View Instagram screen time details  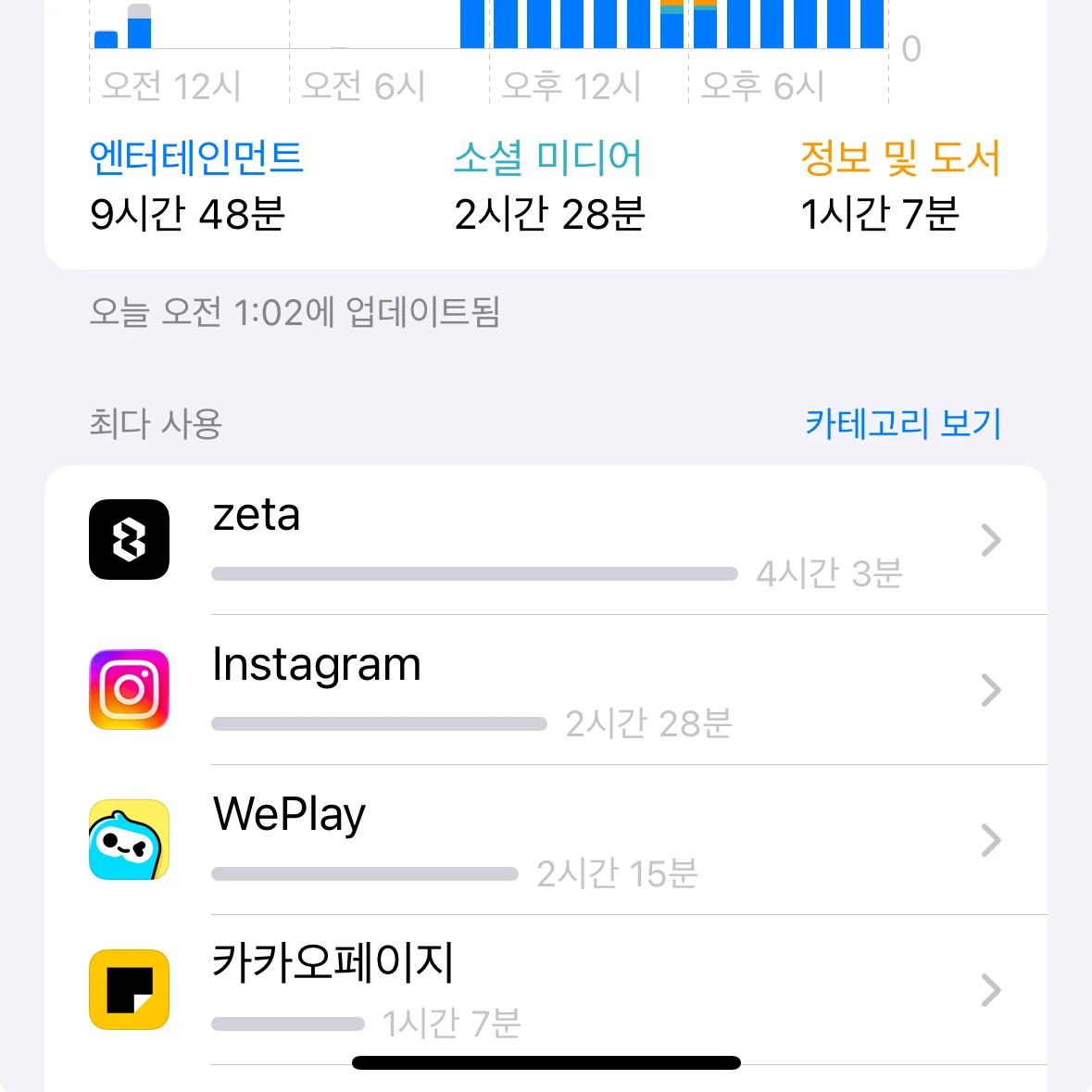point(546,690)
